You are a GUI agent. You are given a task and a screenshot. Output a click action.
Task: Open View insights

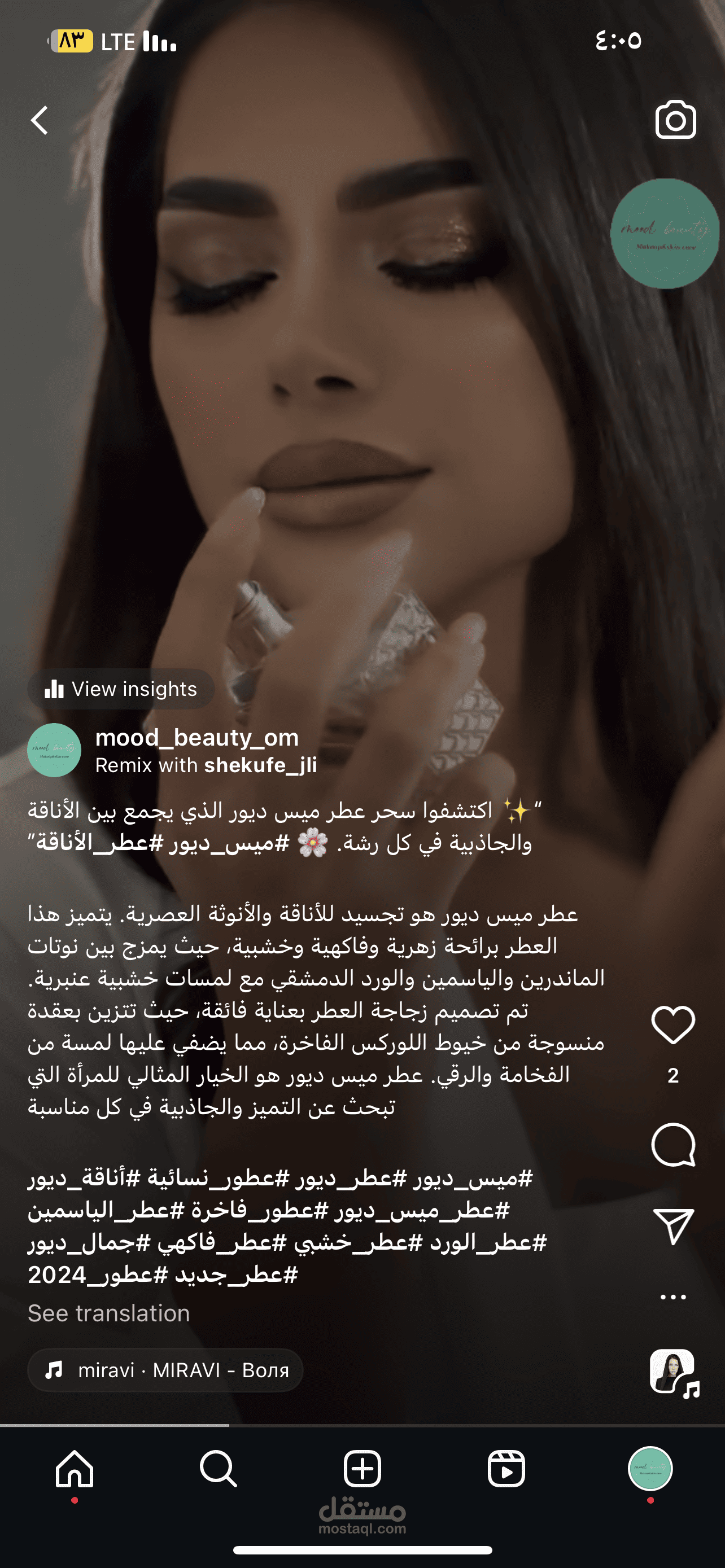coord(121,689)
